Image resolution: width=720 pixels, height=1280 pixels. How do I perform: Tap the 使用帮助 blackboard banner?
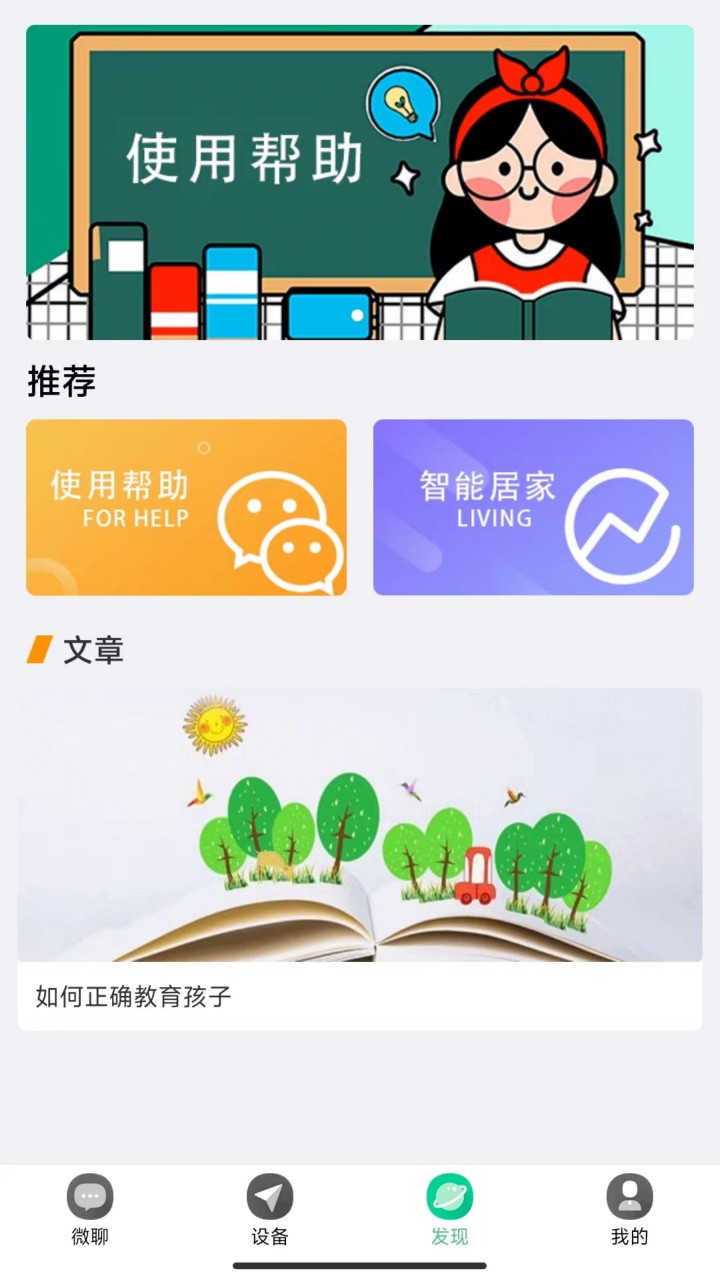click(360, 180)
